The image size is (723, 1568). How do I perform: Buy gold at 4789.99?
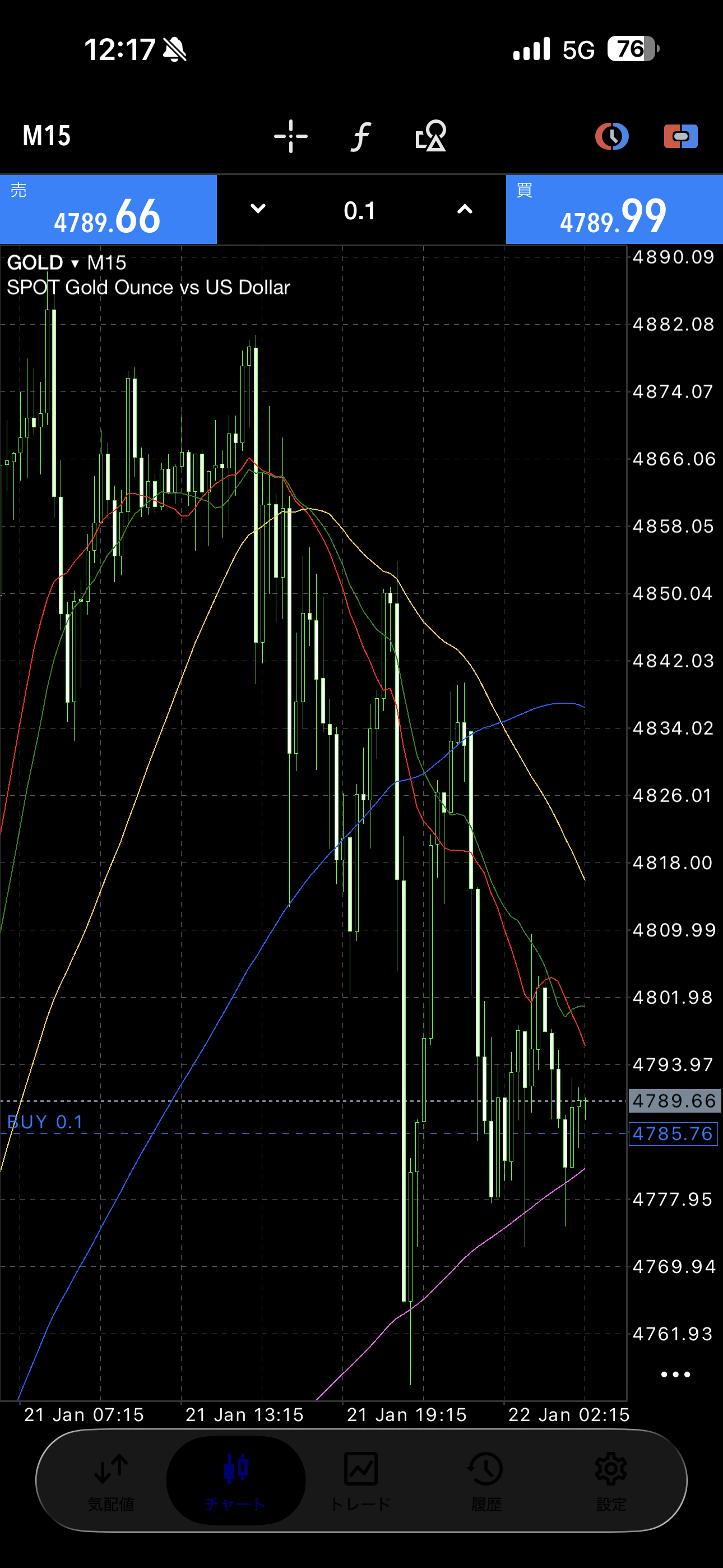(x=614, y=210)
